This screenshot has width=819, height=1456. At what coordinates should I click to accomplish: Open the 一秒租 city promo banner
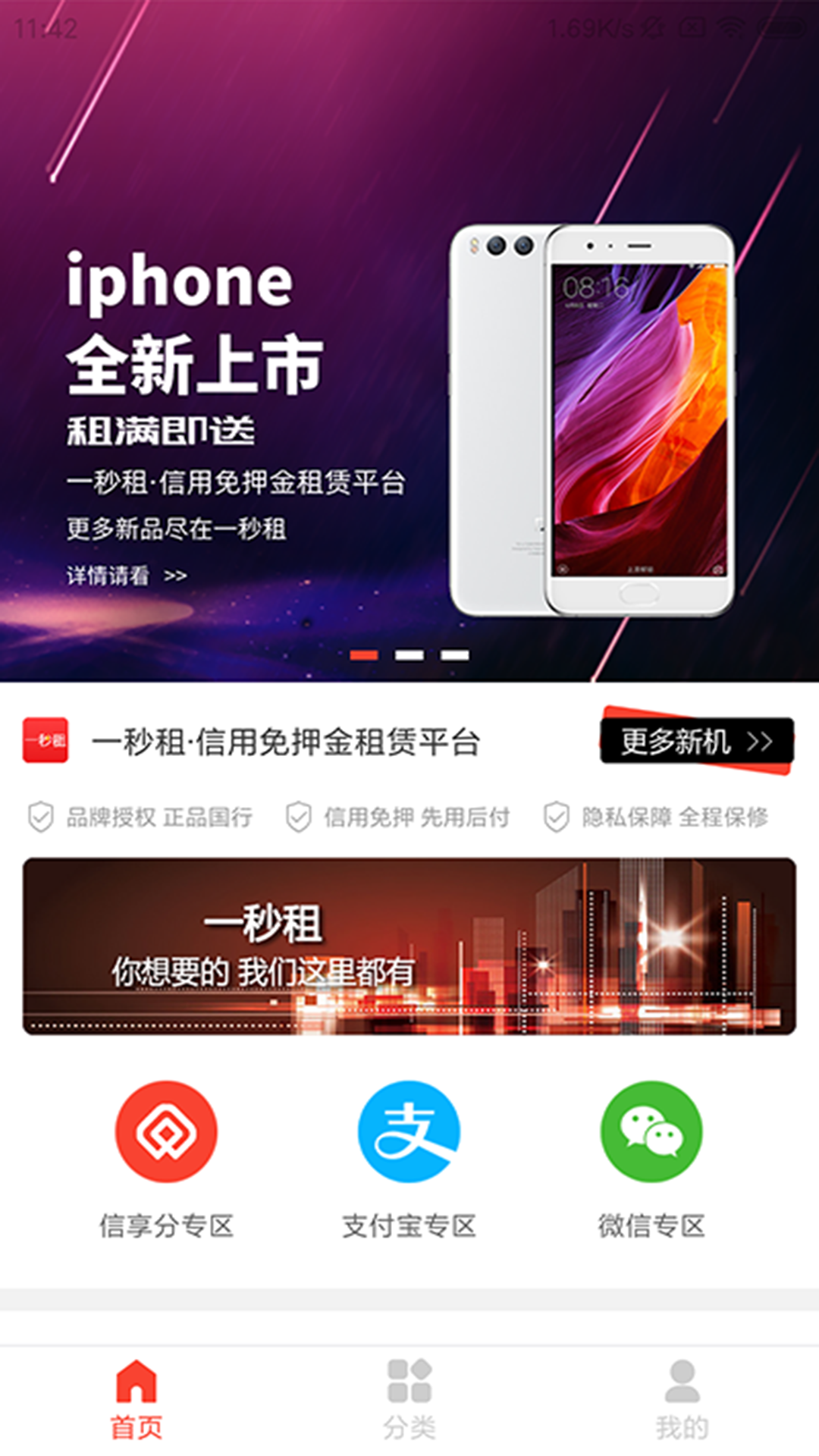pos(409,946)
